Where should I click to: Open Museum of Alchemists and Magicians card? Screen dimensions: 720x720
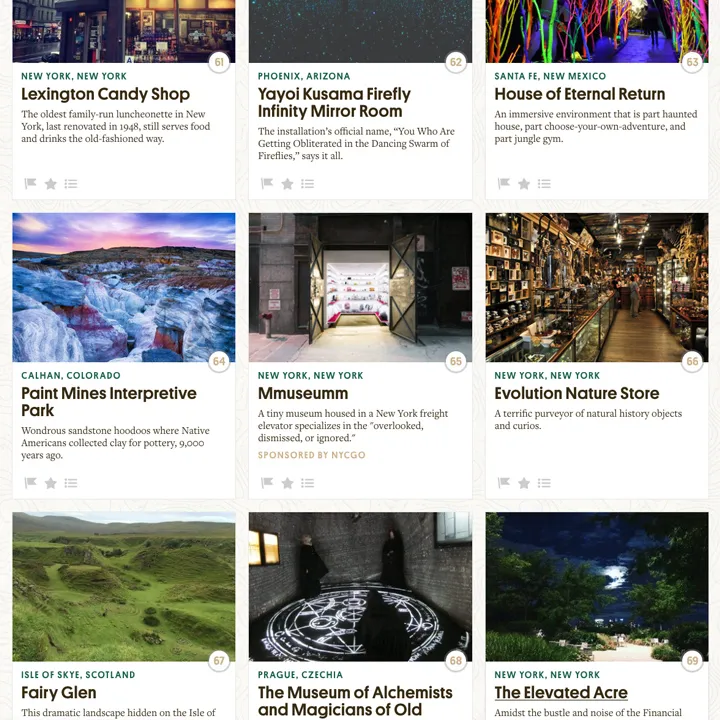(355, 700)
